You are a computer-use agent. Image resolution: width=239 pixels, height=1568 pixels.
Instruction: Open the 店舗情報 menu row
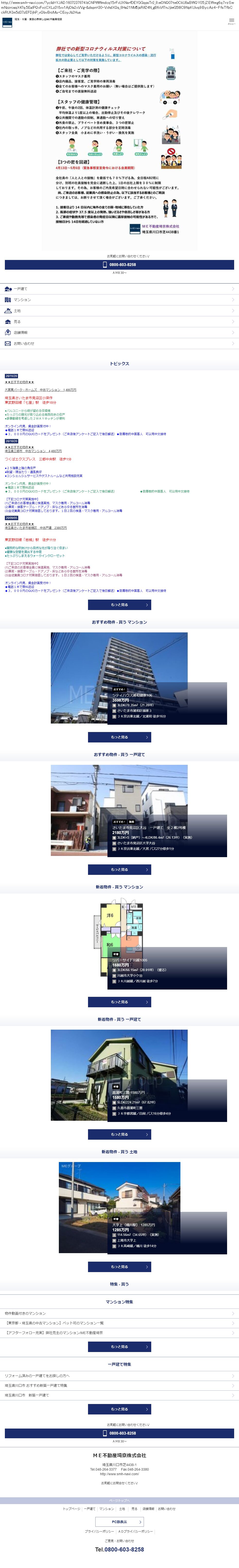click(x=120, y=332)
